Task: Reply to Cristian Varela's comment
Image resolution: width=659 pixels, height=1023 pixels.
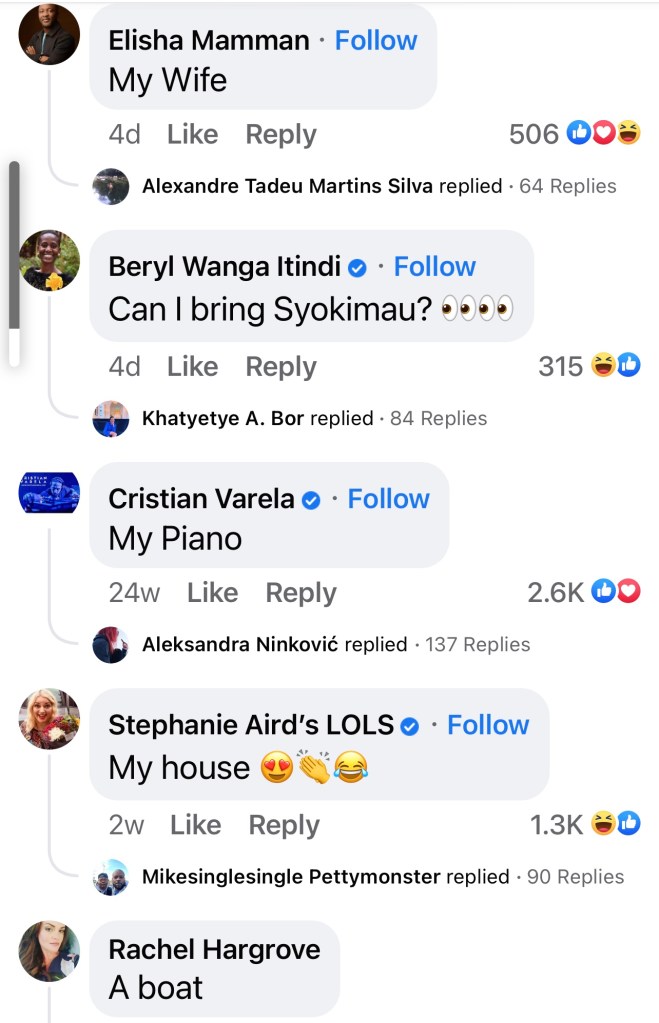Action: tap(300, 593)
